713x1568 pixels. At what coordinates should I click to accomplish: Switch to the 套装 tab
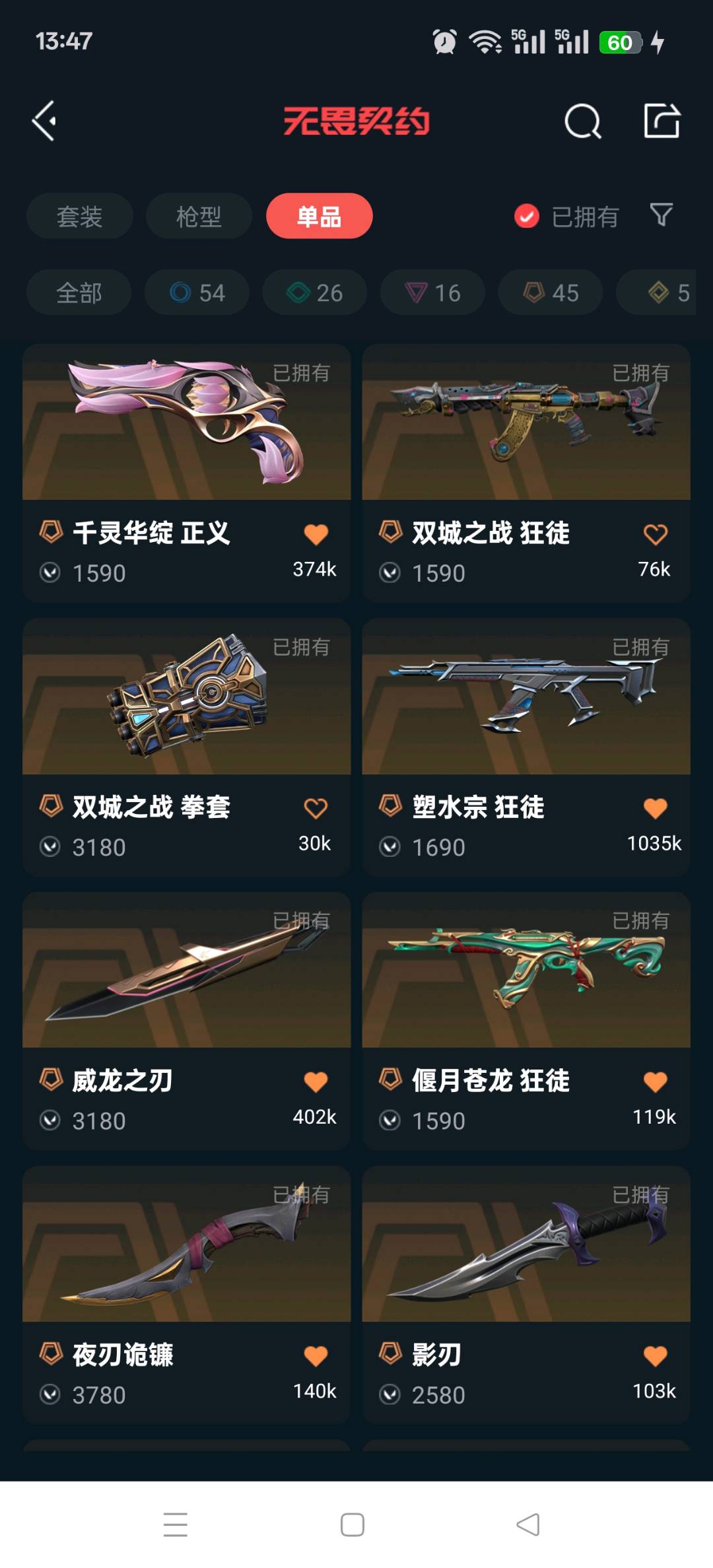pos(79,216)
